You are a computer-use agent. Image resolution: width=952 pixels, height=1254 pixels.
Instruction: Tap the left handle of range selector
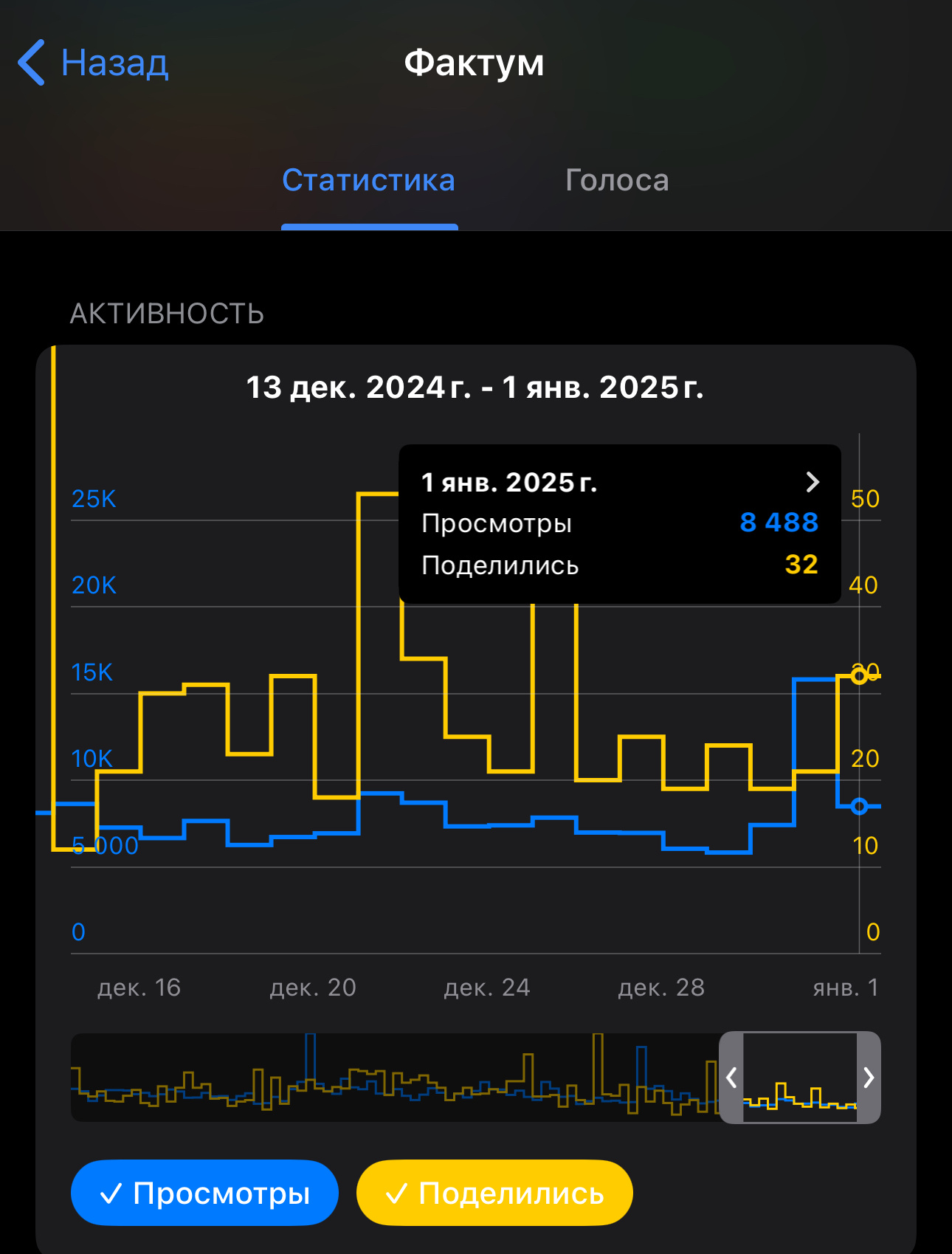coord(731,1078)
